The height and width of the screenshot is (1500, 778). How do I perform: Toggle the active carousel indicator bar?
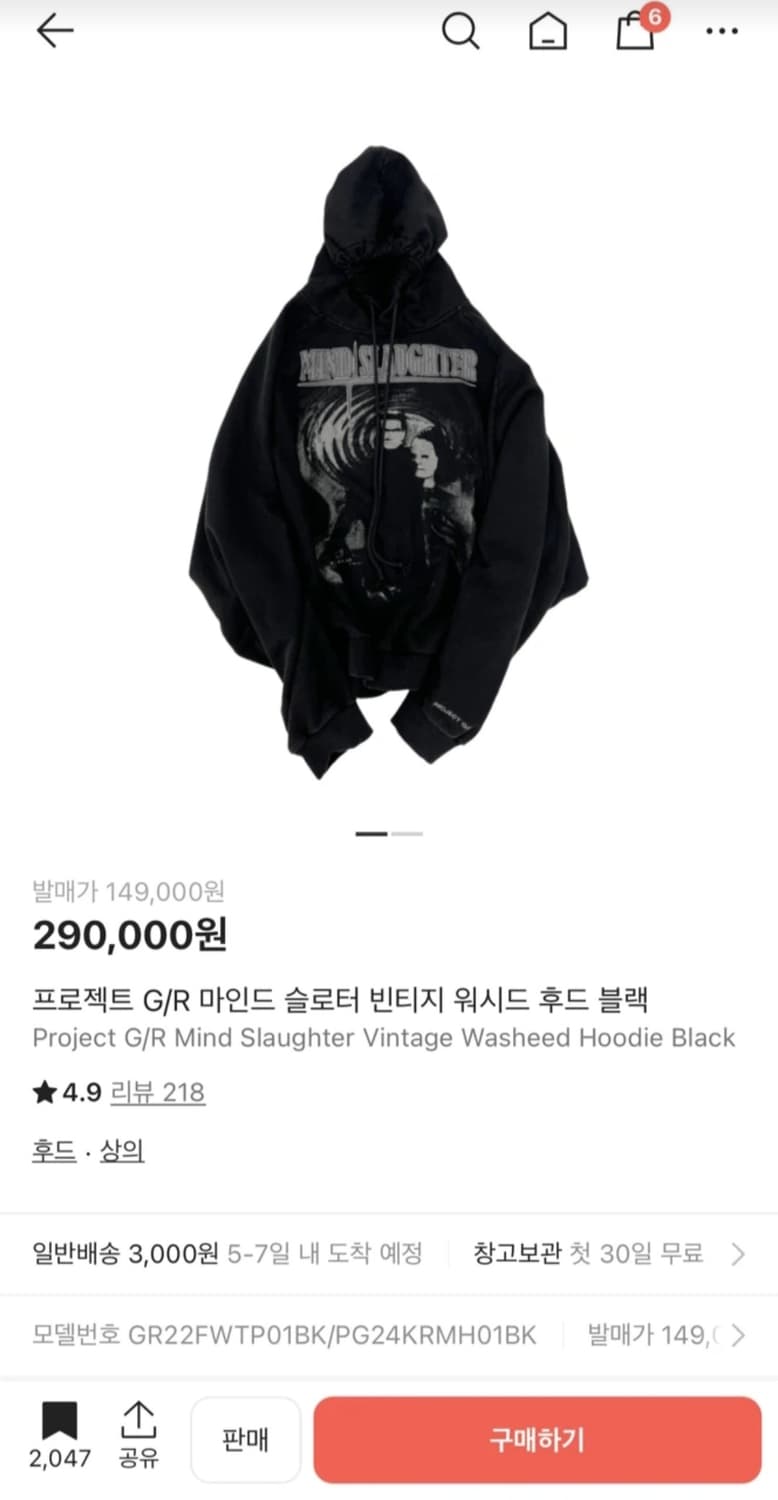click(x=372, y=833)
